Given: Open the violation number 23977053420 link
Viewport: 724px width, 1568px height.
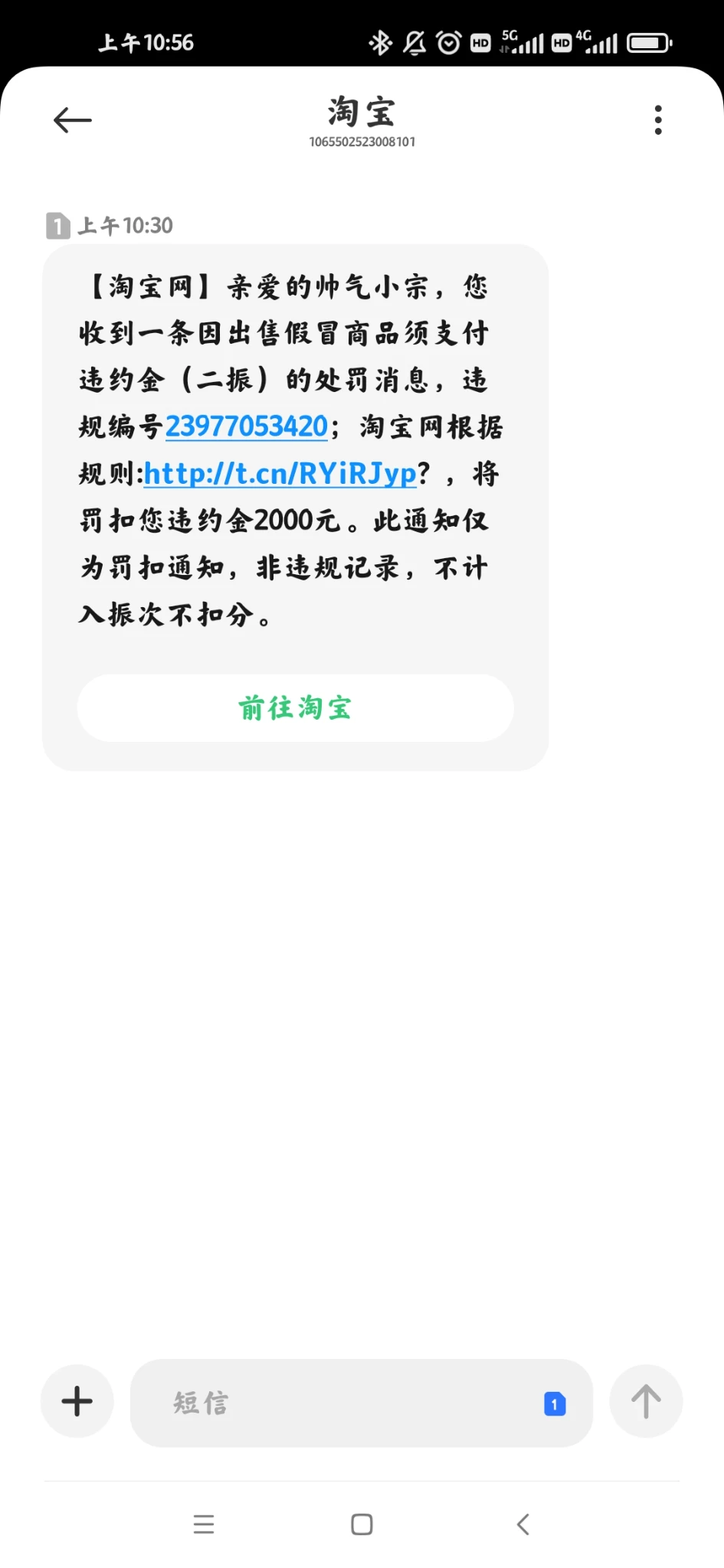Looking at the screenshot, I should 246,426.
